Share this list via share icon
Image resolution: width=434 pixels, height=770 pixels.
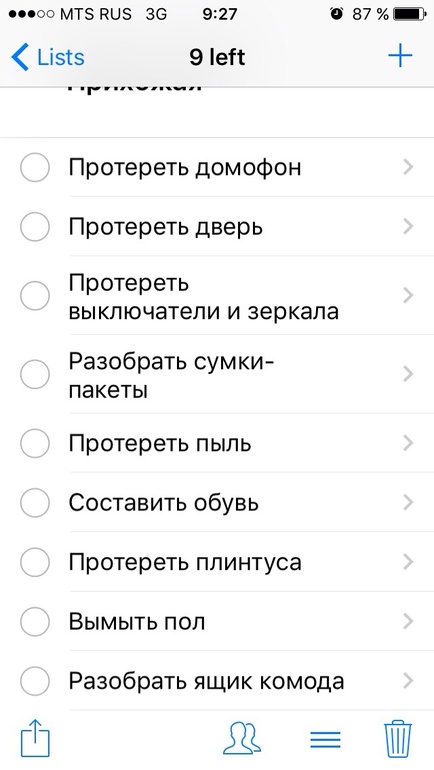(35, 739)
